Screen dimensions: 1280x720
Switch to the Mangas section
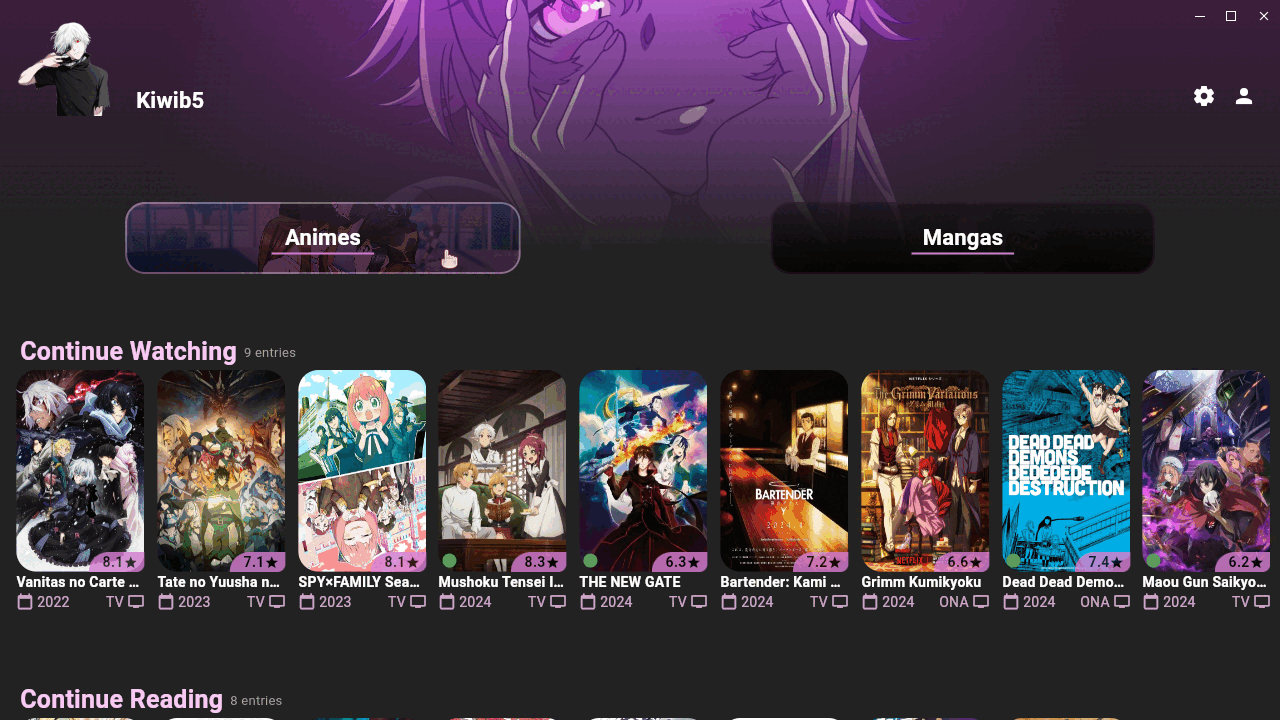(x=962, y=238)
